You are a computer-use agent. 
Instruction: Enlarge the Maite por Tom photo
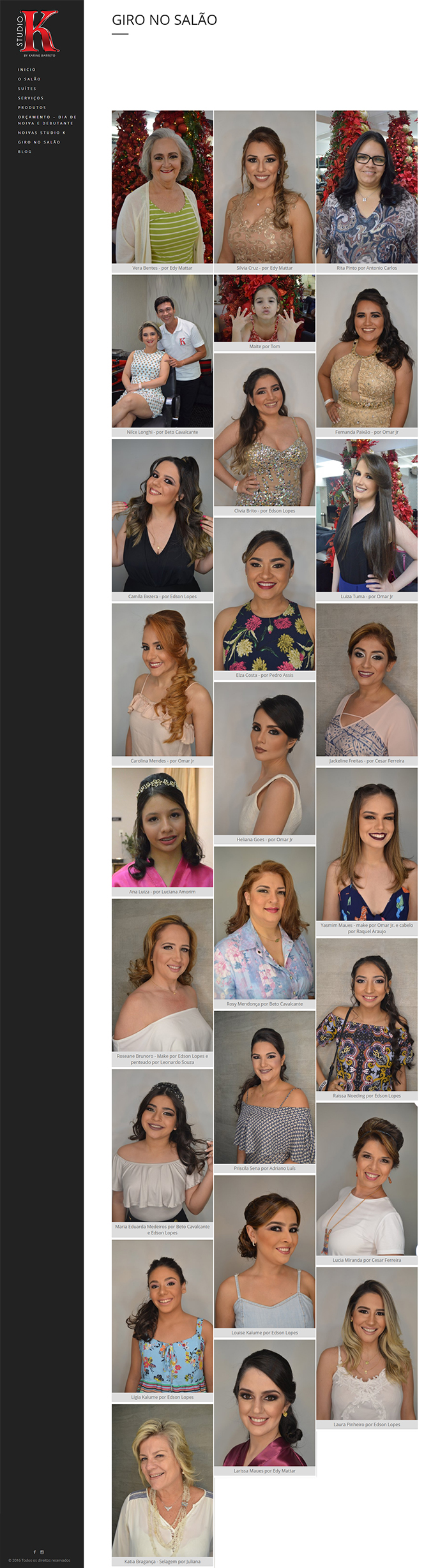[264, 308]
